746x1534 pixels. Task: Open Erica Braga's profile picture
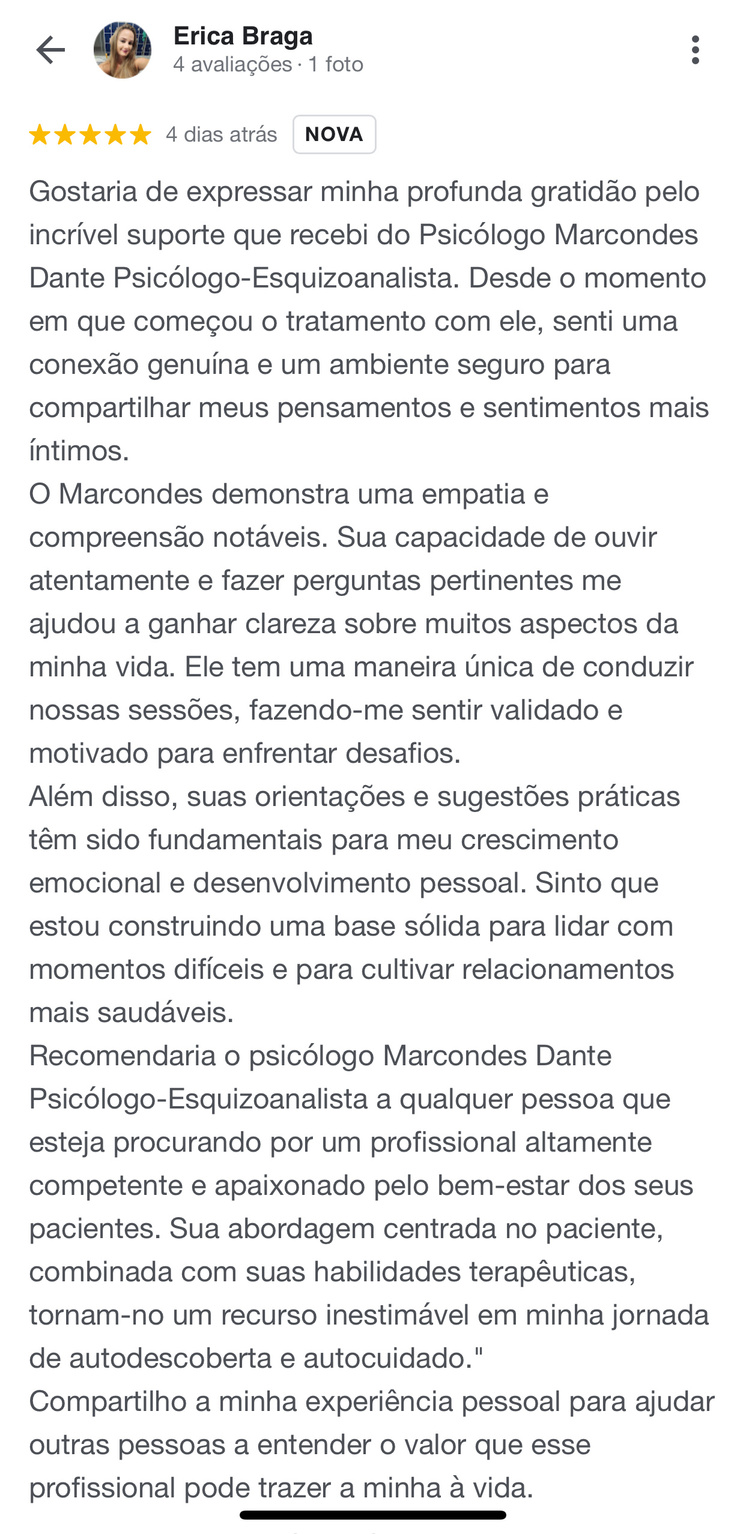pos(122,50)
